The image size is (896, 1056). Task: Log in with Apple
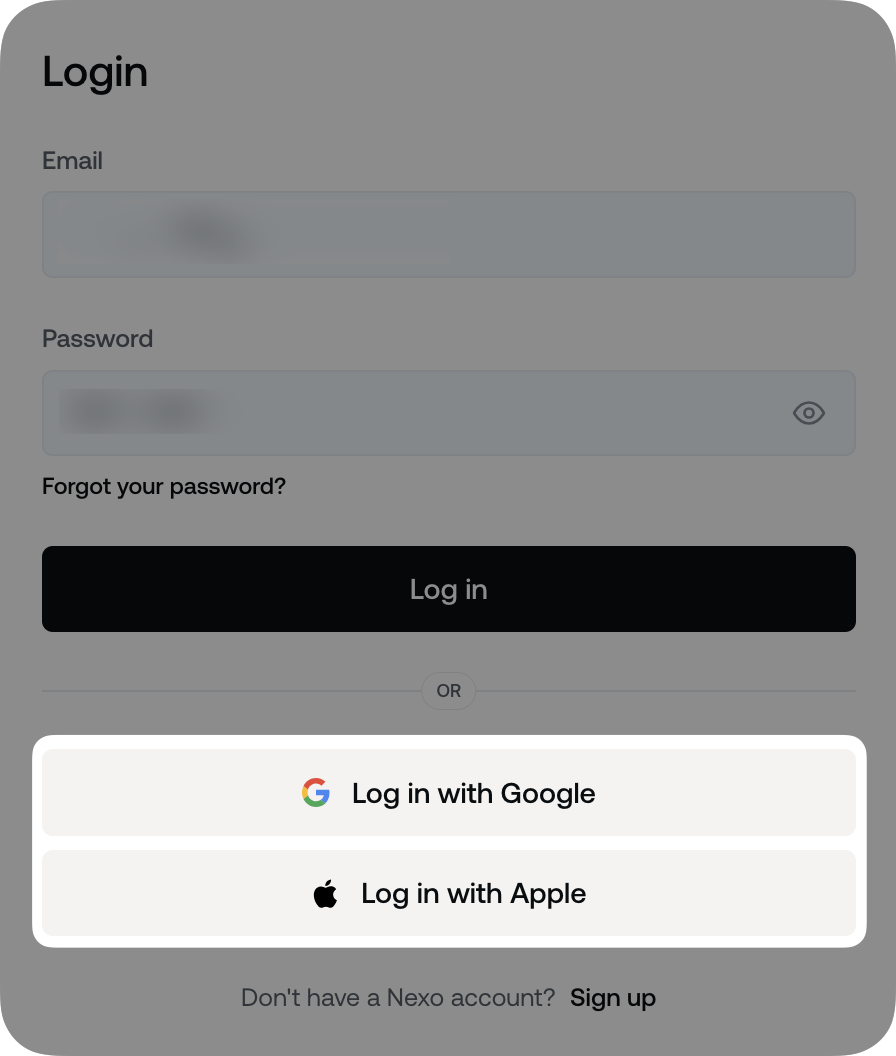click(x=448, y=893)
